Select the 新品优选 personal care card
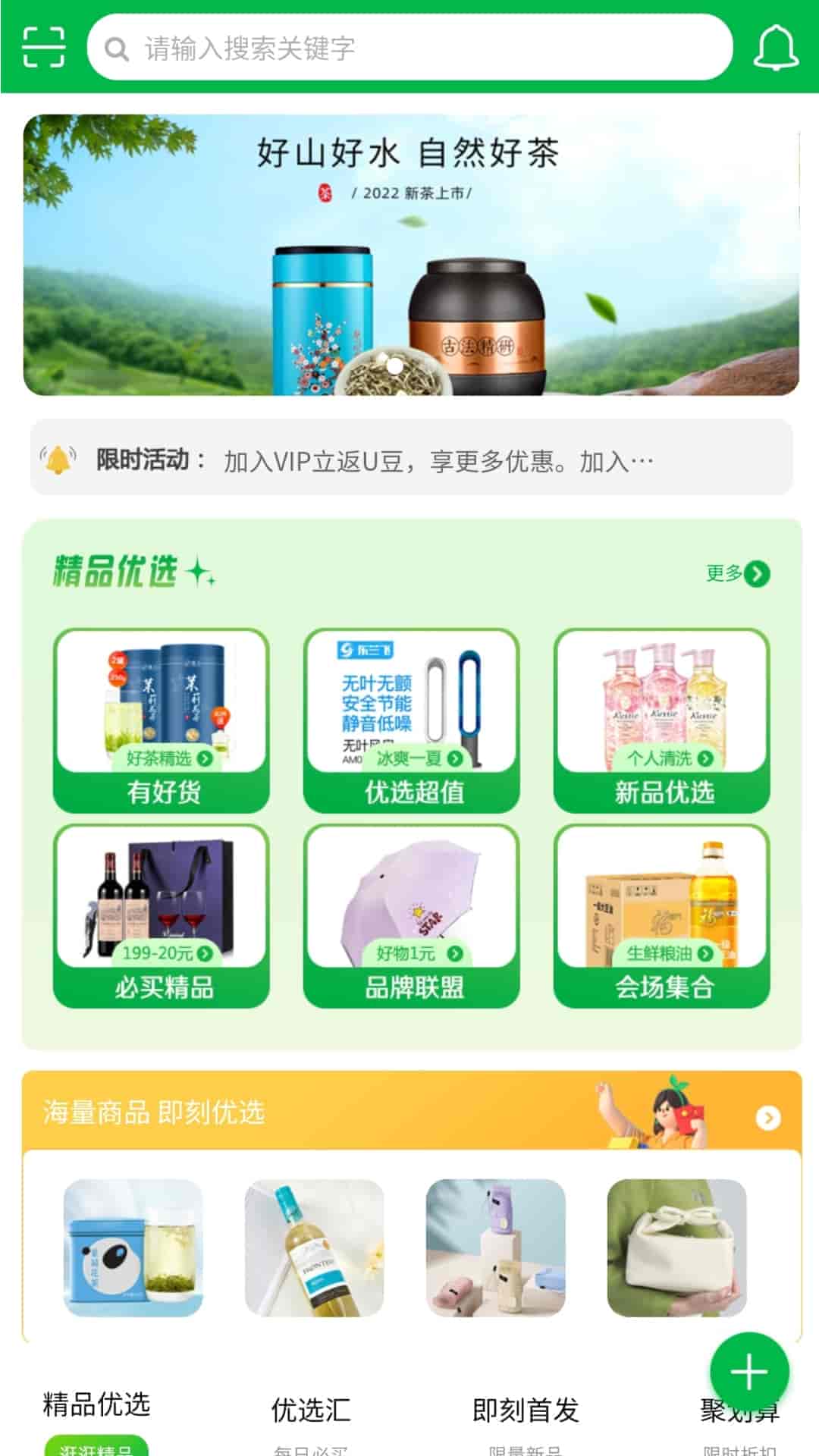 click(661, 720)
